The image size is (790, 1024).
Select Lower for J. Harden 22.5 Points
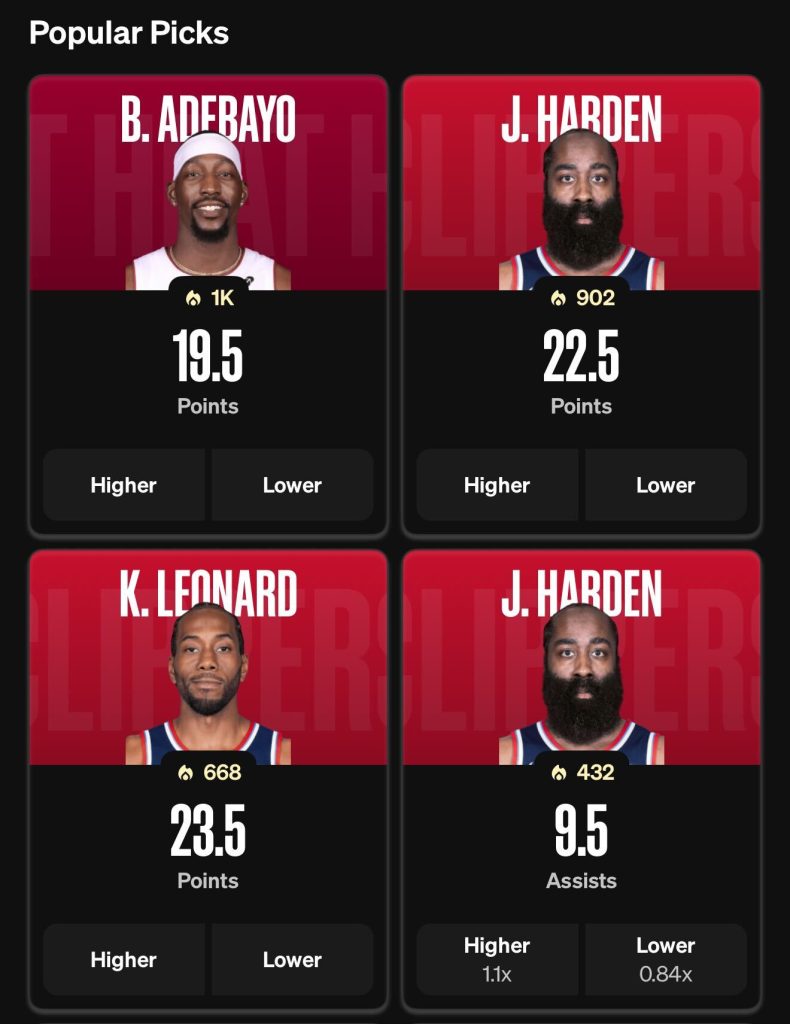[665, 485]
